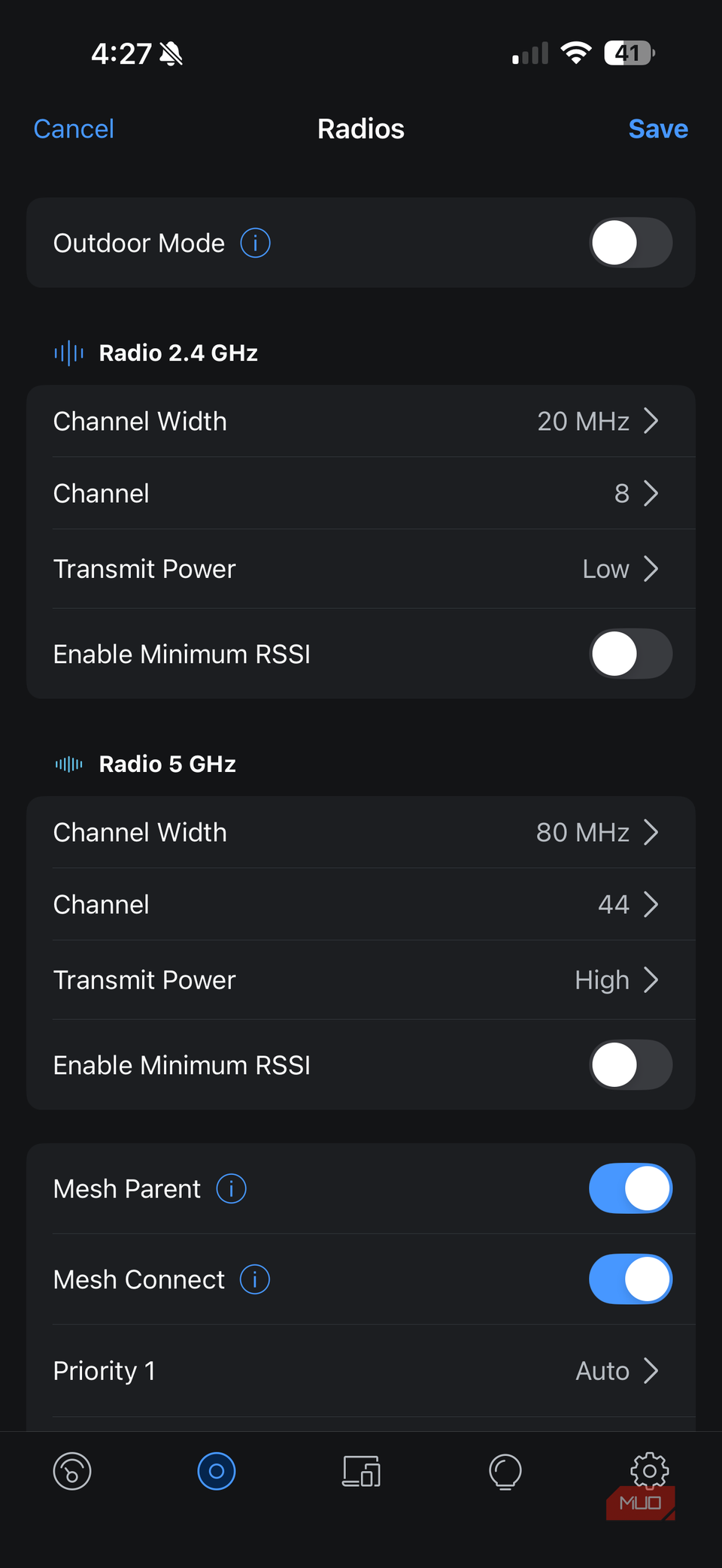722x1568 pixels.
Task: Open the Priority 1 selector set to Auto
Action: point(361,1370)
